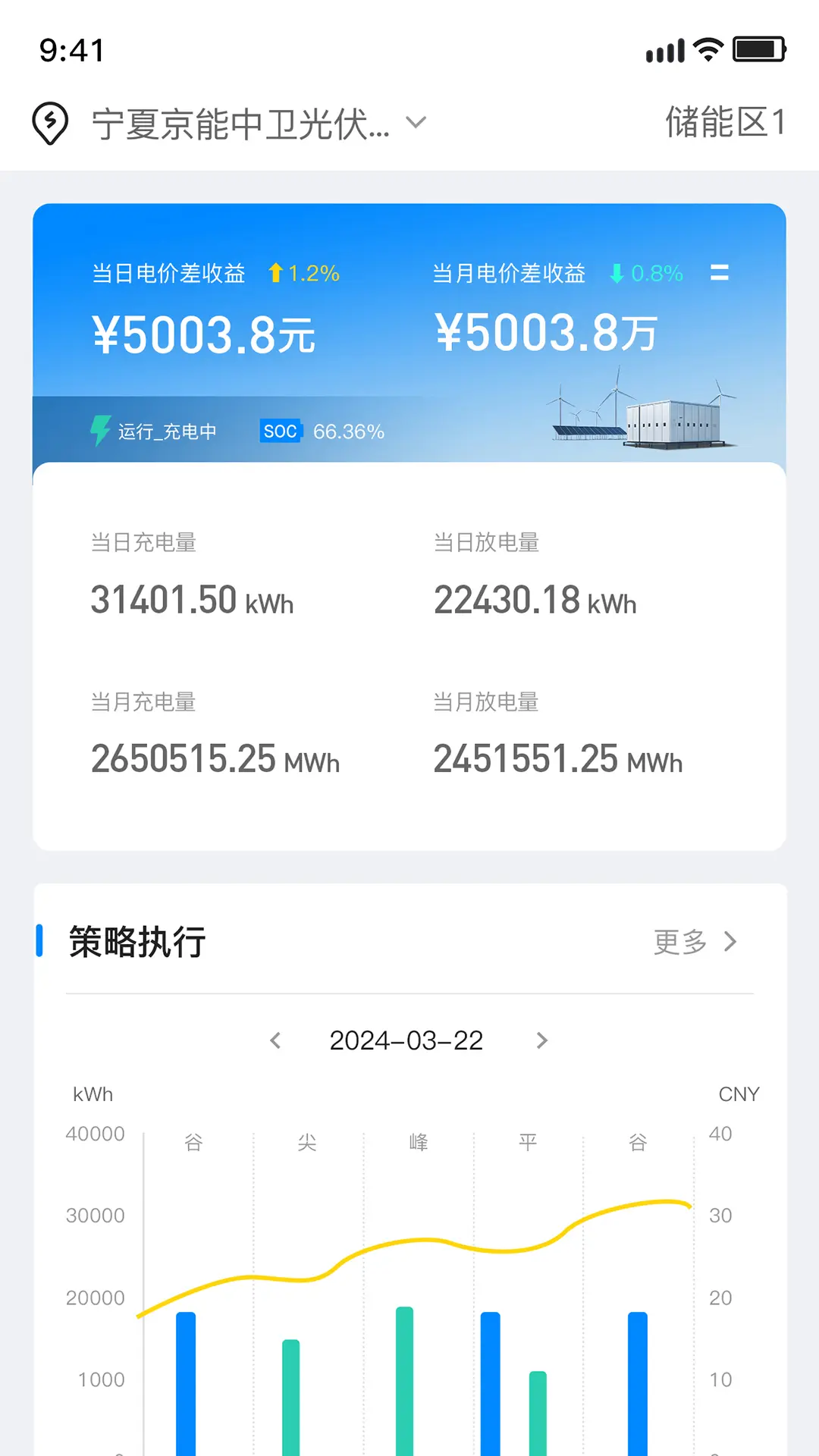Expand the 宁夏京能中卫光伏 station dropdown
819x1456 pixels.
point(416,123)
